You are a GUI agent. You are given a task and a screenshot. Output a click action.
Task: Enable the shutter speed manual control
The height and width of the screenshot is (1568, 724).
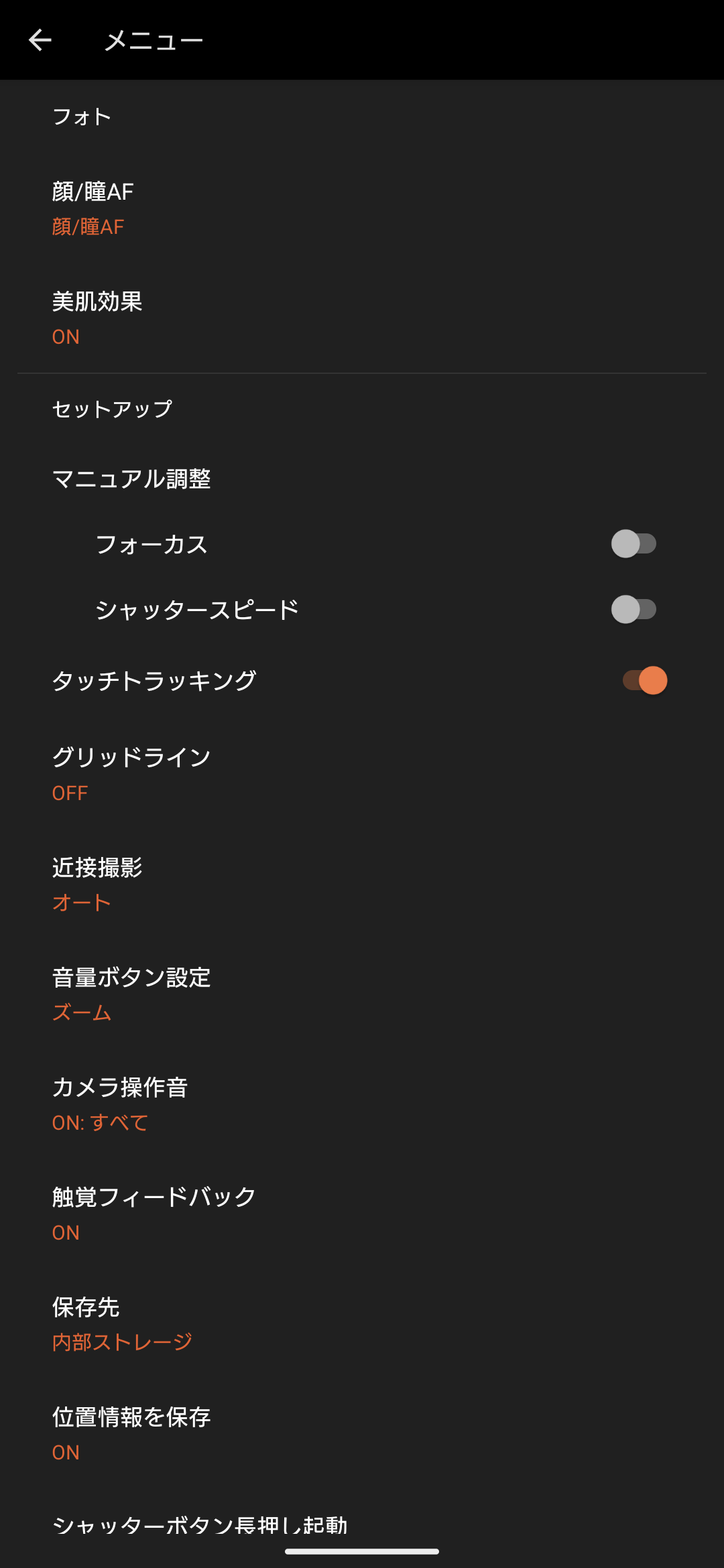633,609
